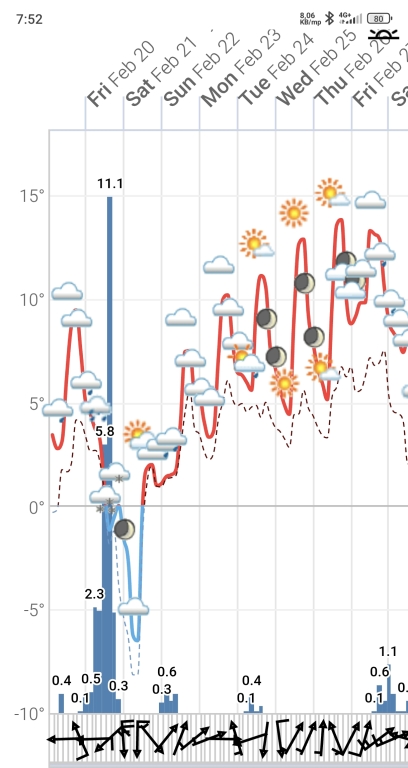The height and width of the screenshot is (768, 408).
Task: Tap the sunrise/sunset icon above the chart
Action: pyautogui.click(x=383, y=36)
